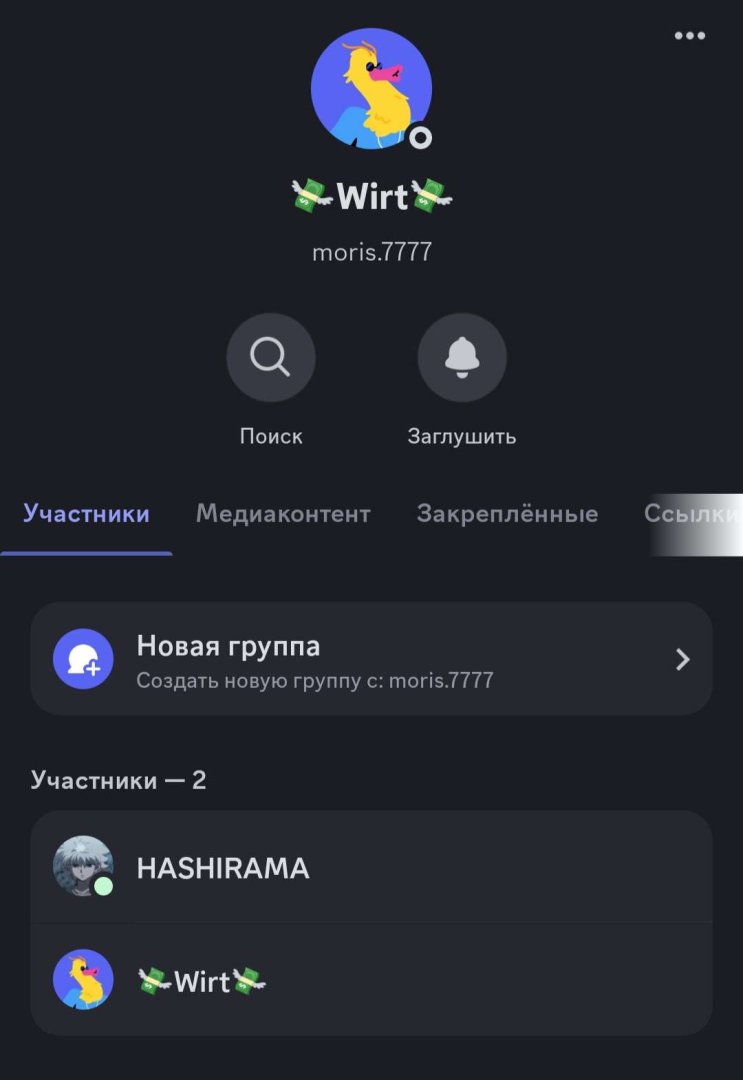This screenshot has height=1080, width=743.
Task: Open the three-dot overflow menu
Action: pos(689,36)
